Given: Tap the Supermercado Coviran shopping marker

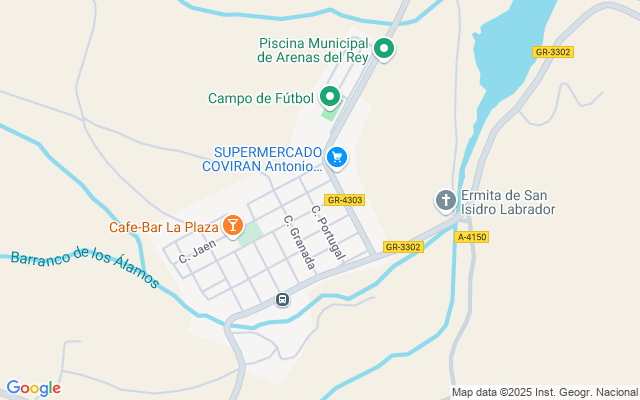Looking at the screenshot, I should click(x=338, y=157).
